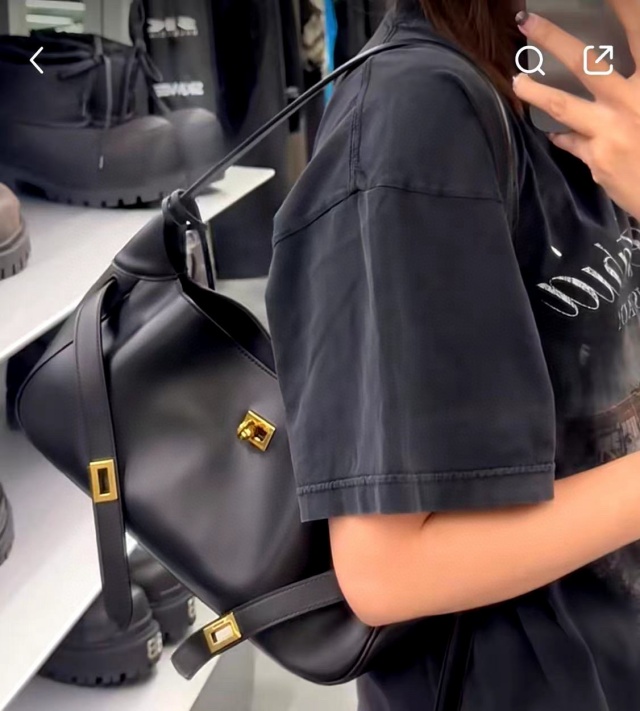Go back using the arrow icon
The image size is (640, 711).
point(37,60)
